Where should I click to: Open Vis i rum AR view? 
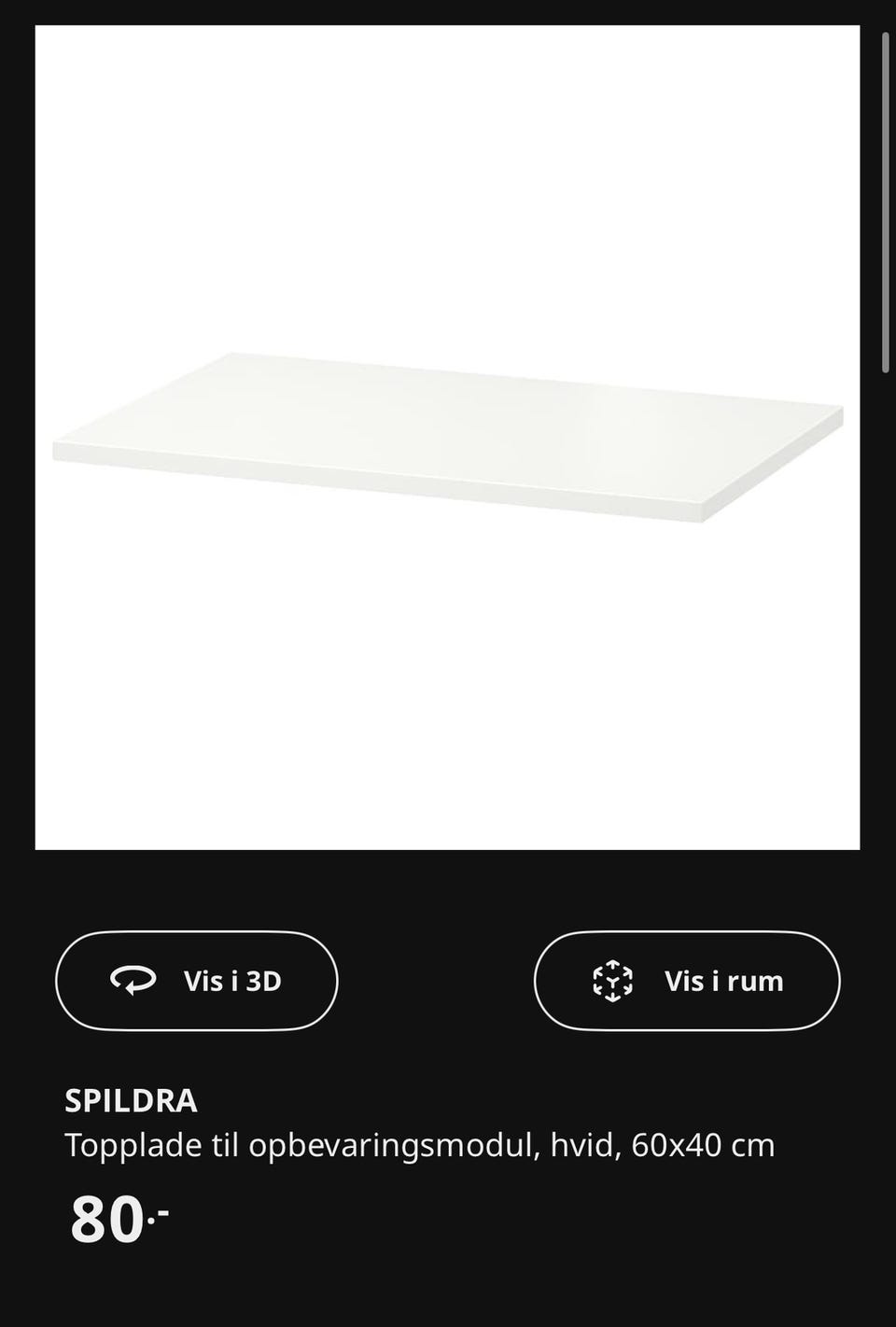tap(687, 981)
